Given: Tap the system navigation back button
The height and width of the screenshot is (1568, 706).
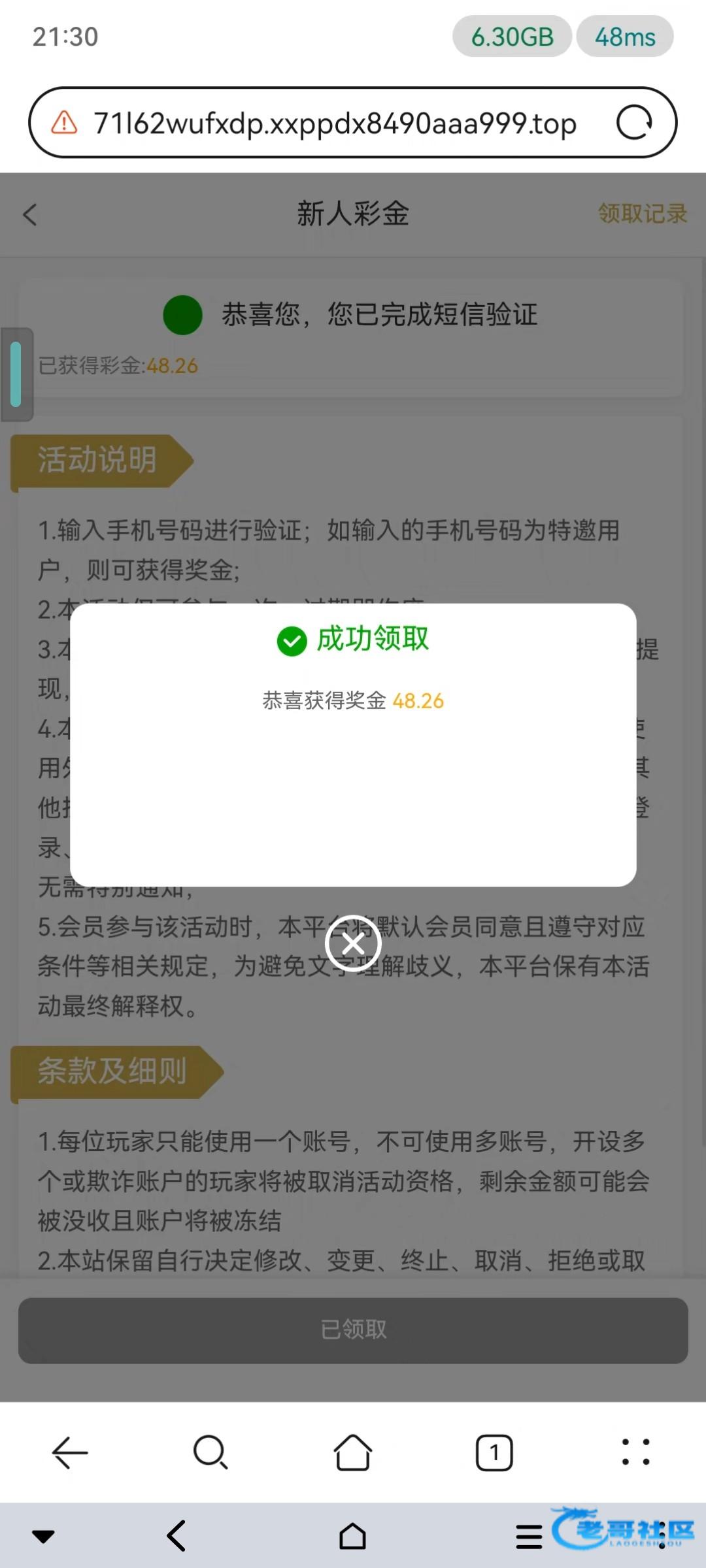Looking at the screenshot, I should [176, 1535].
